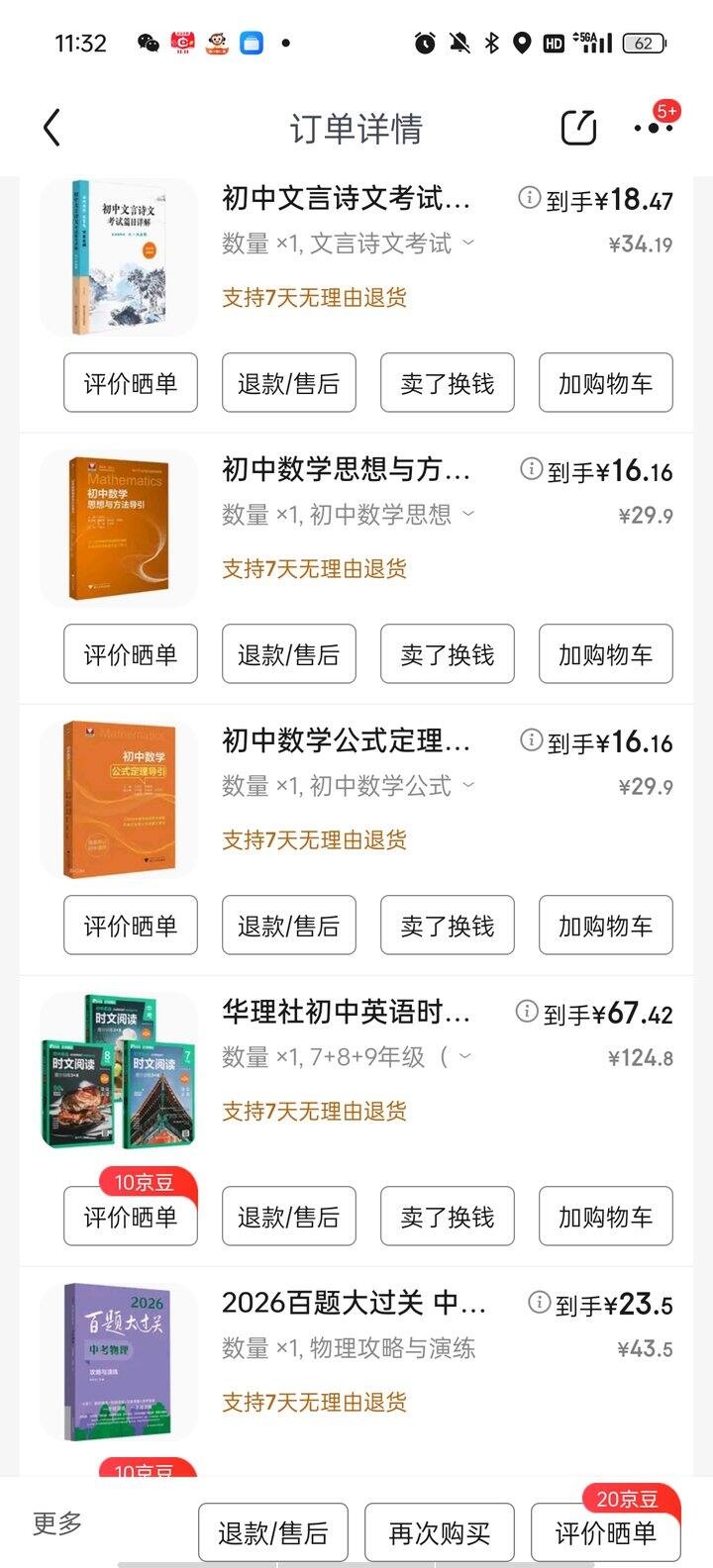Open 更多 options in the bottom bar

(x=57, y=1523)
